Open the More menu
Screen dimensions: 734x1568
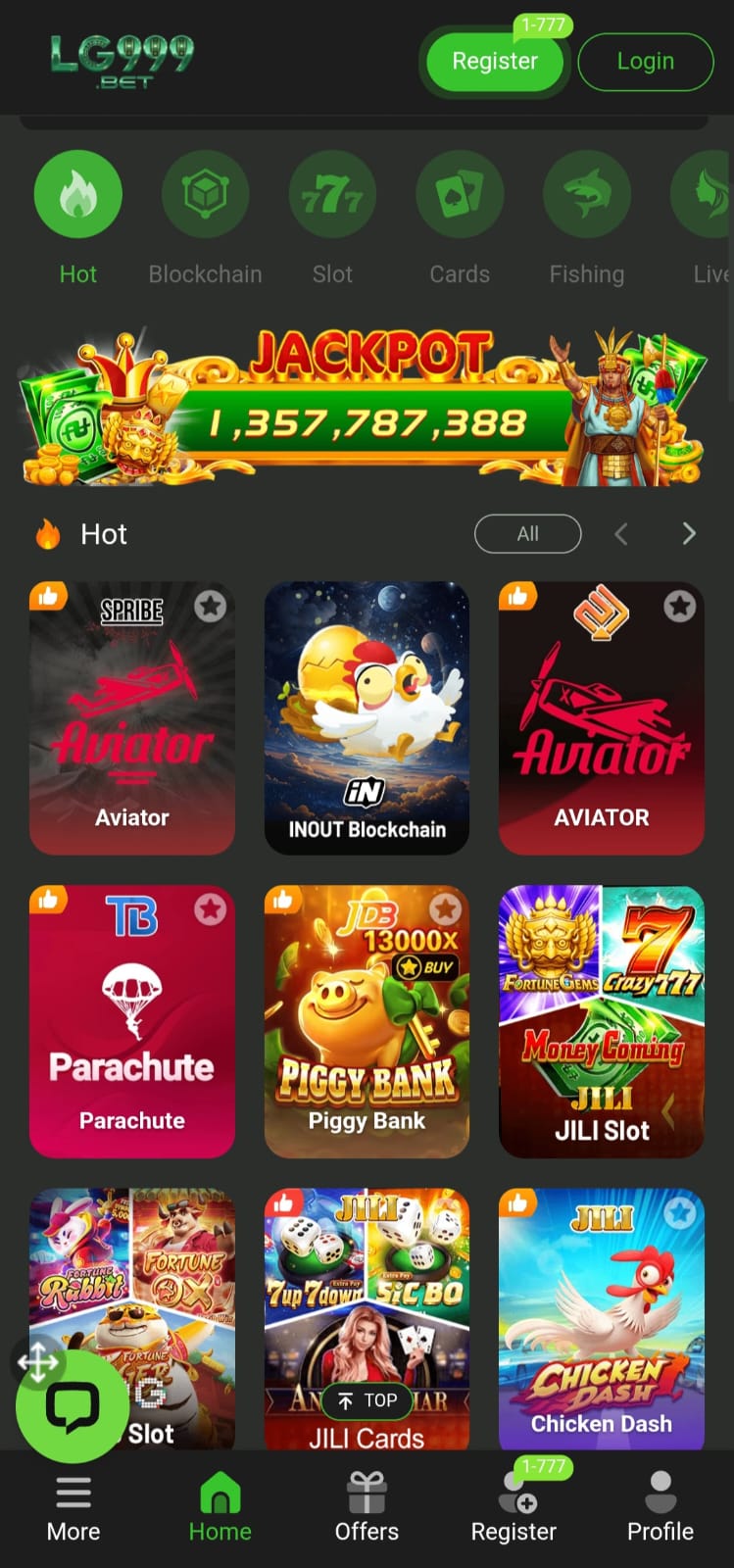tap(73, 1509)
